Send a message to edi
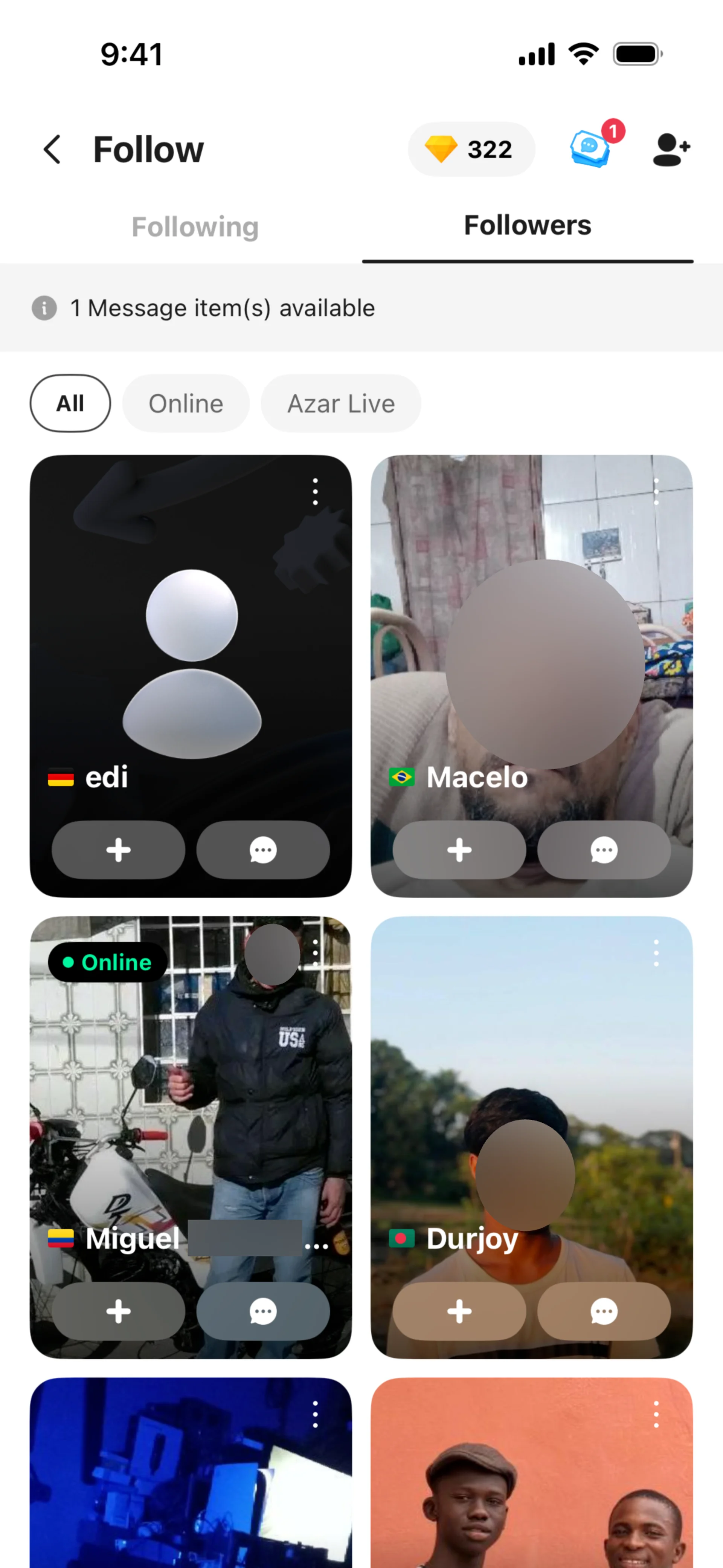 click(263, 850)
